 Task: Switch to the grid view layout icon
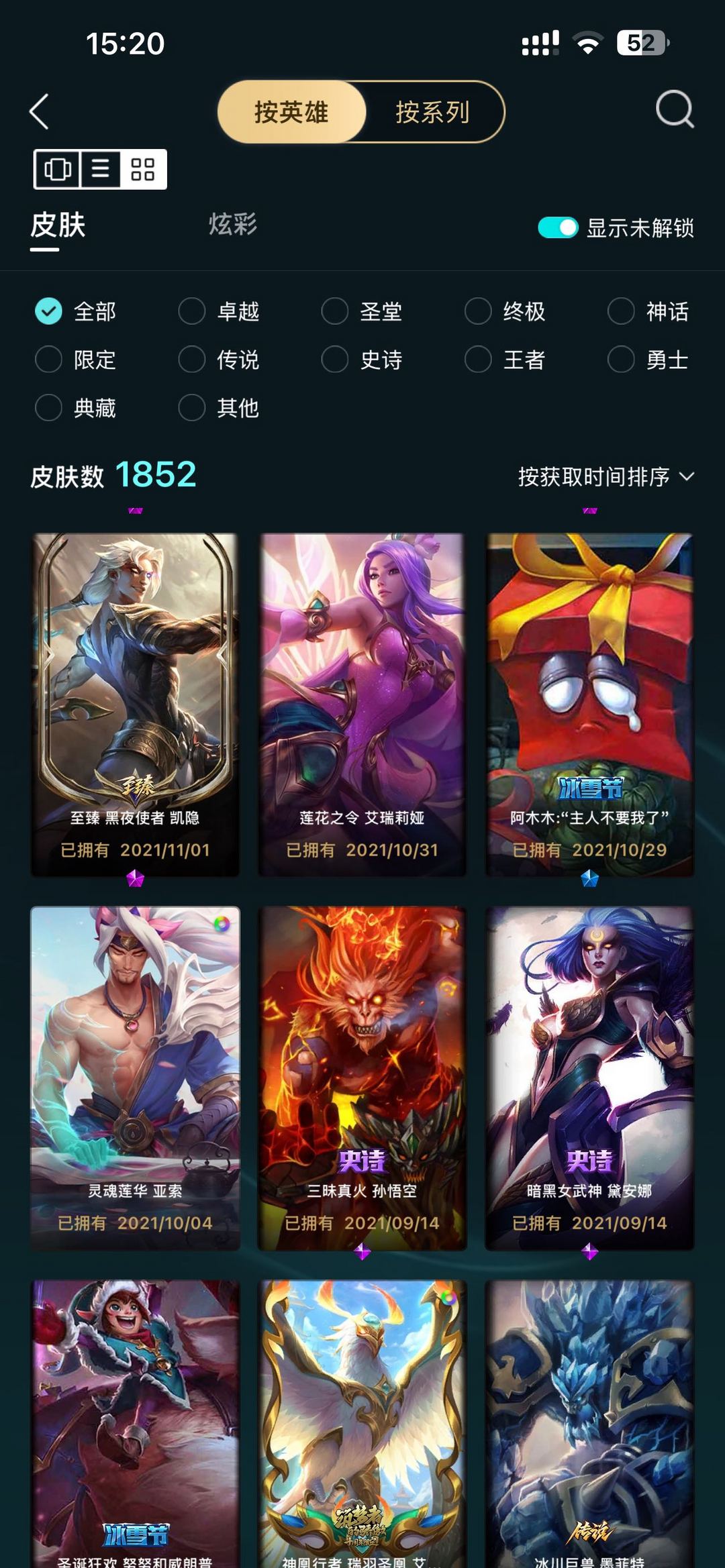coord(142,169)
